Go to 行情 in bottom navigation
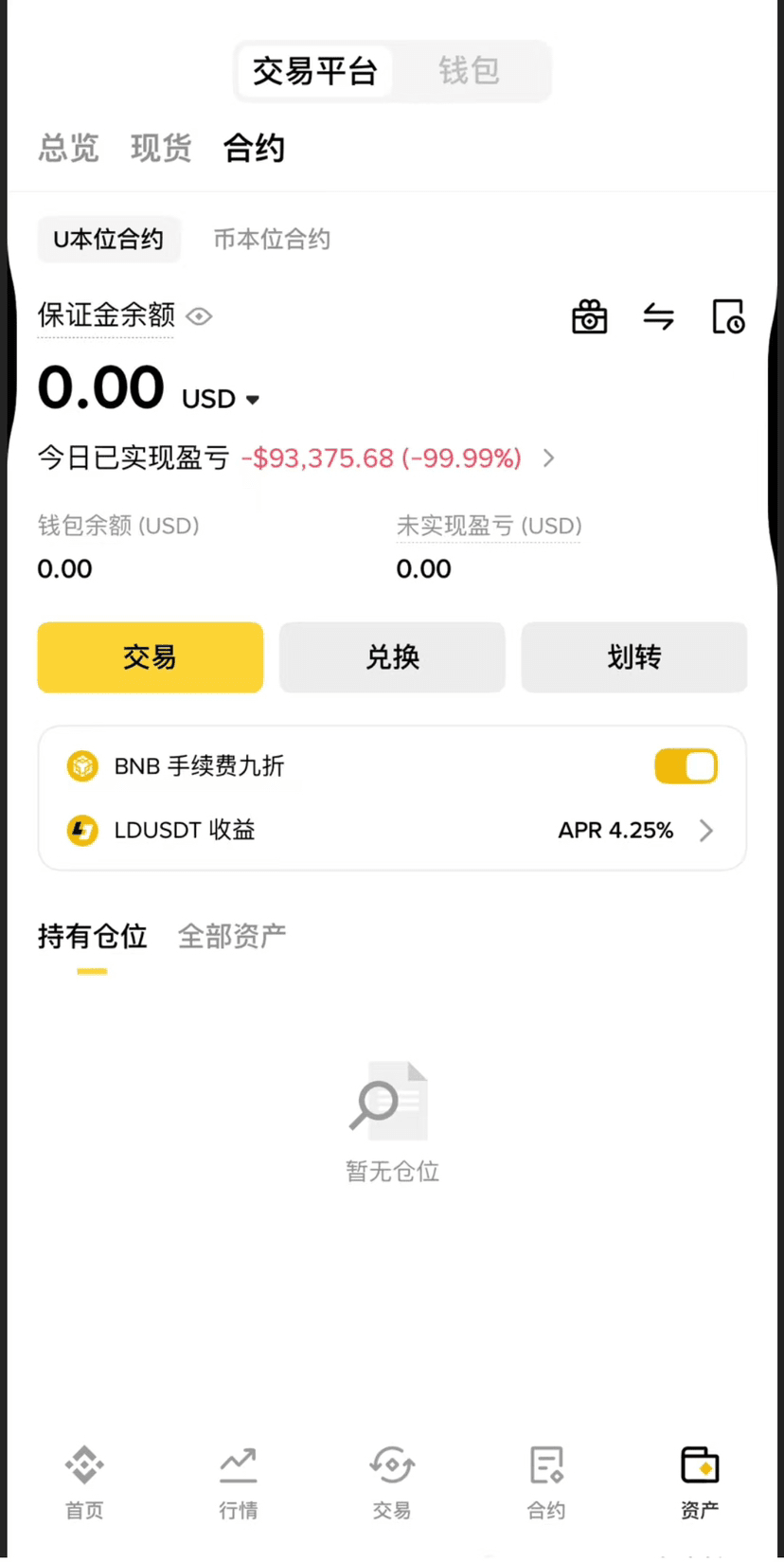 coord(238,1482)
